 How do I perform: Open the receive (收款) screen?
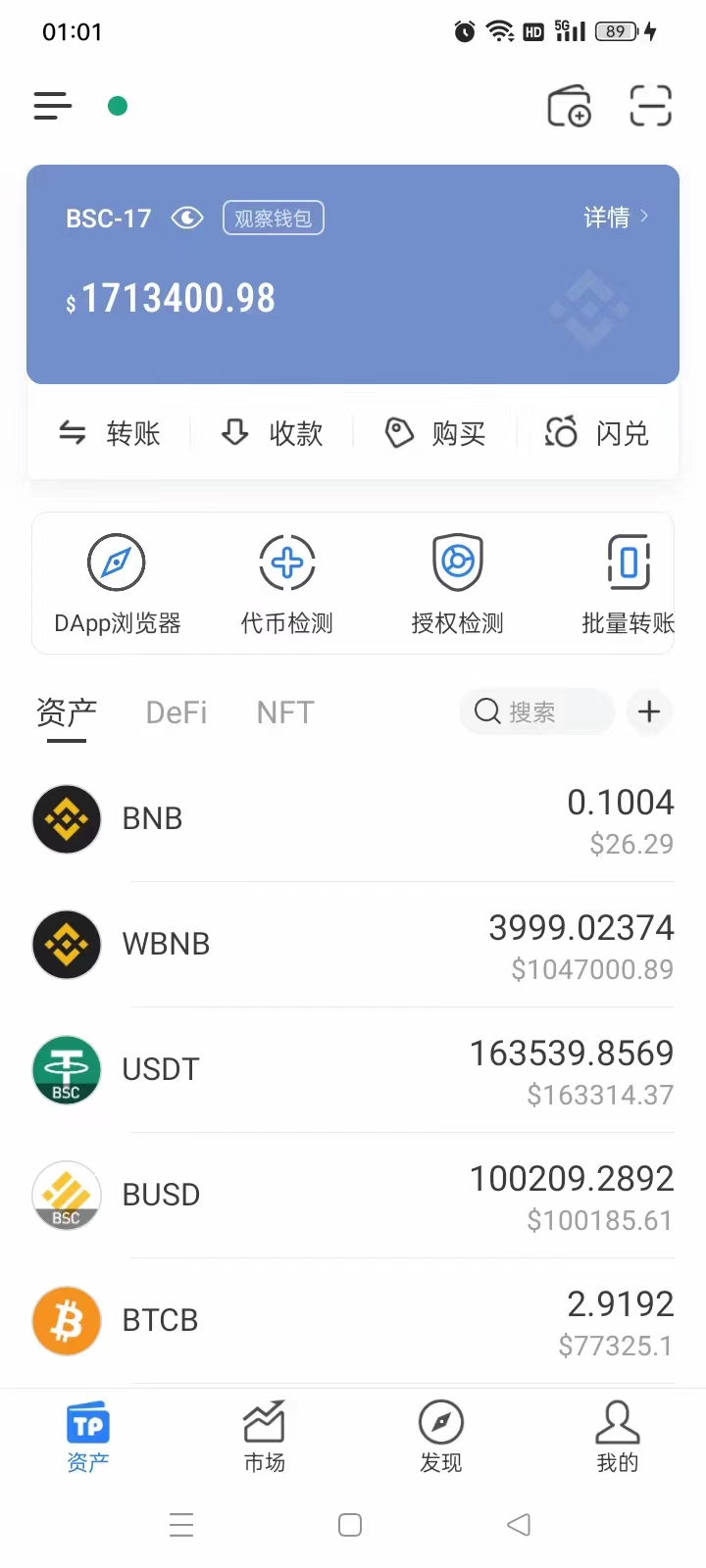click(272, 433)
